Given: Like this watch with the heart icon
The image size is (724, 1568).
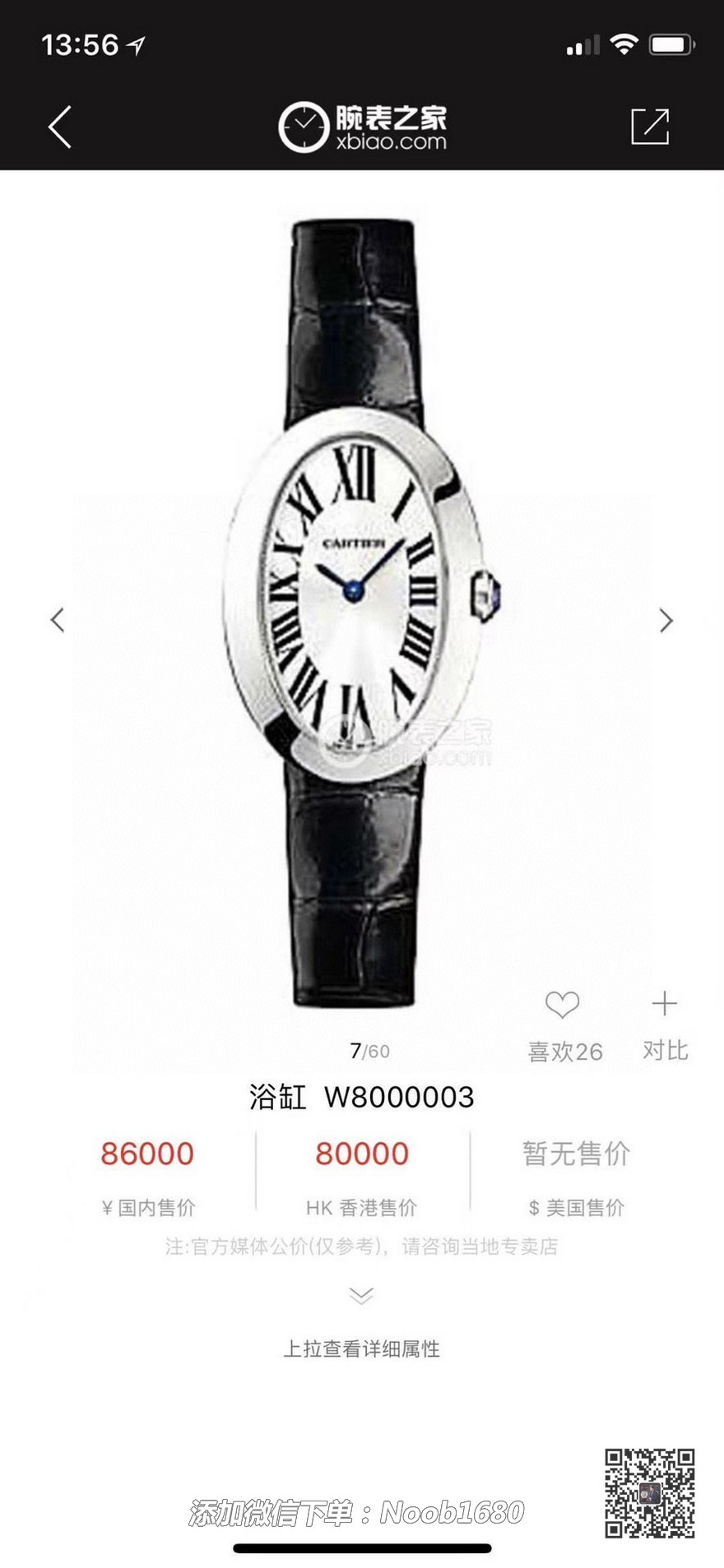Looking at the screenshot, I should tap(563, 1005).
